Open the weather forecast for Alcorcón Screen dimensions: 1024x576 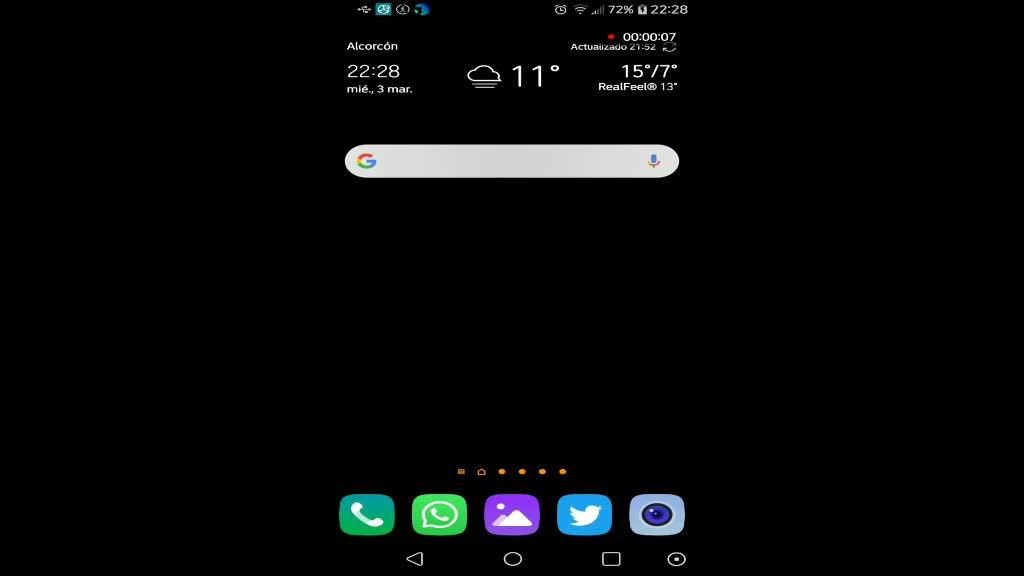(513, 76)
